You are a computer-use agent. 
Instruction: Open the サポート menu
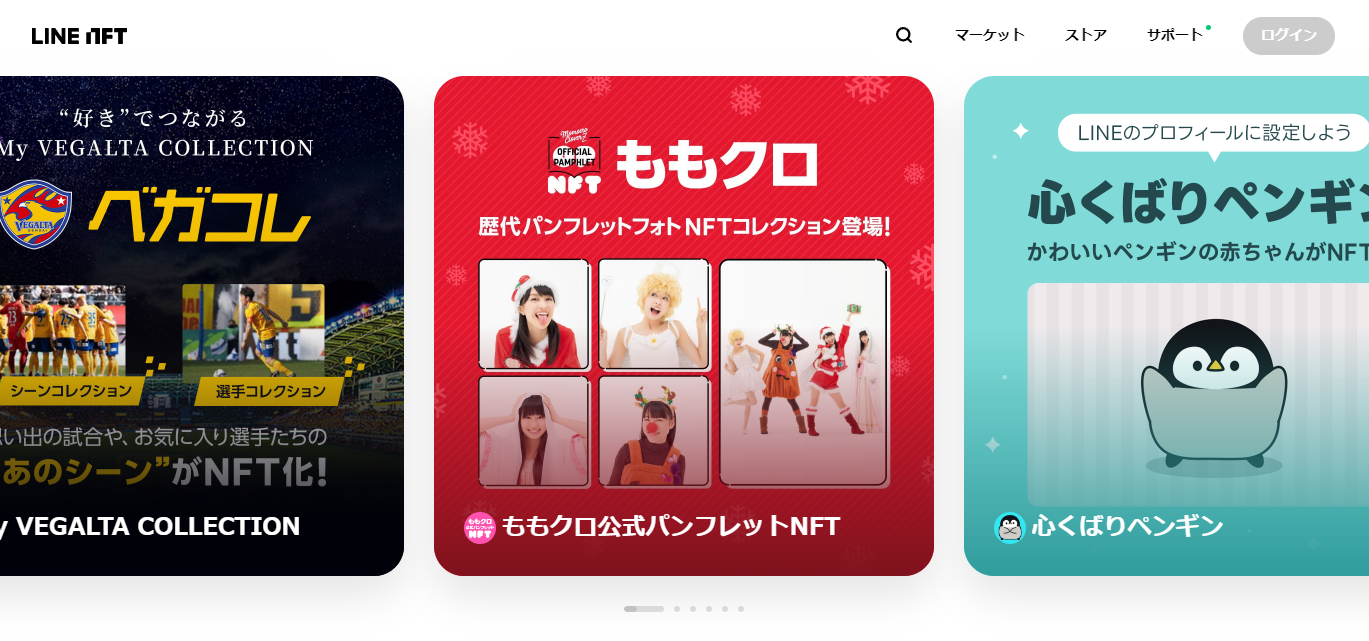(x=1175, y=35)
